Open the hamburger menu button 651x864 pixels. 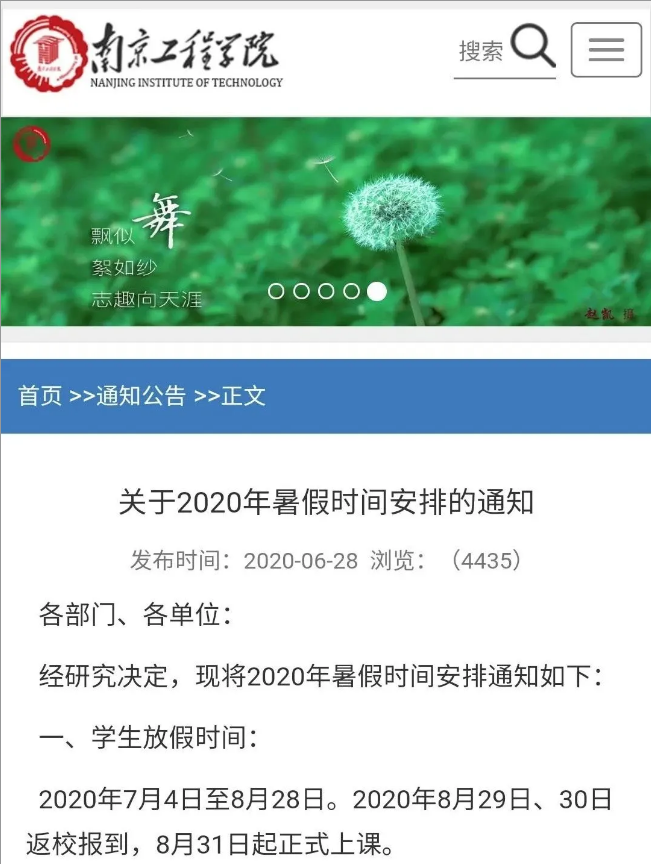click(x=605, y=49)
